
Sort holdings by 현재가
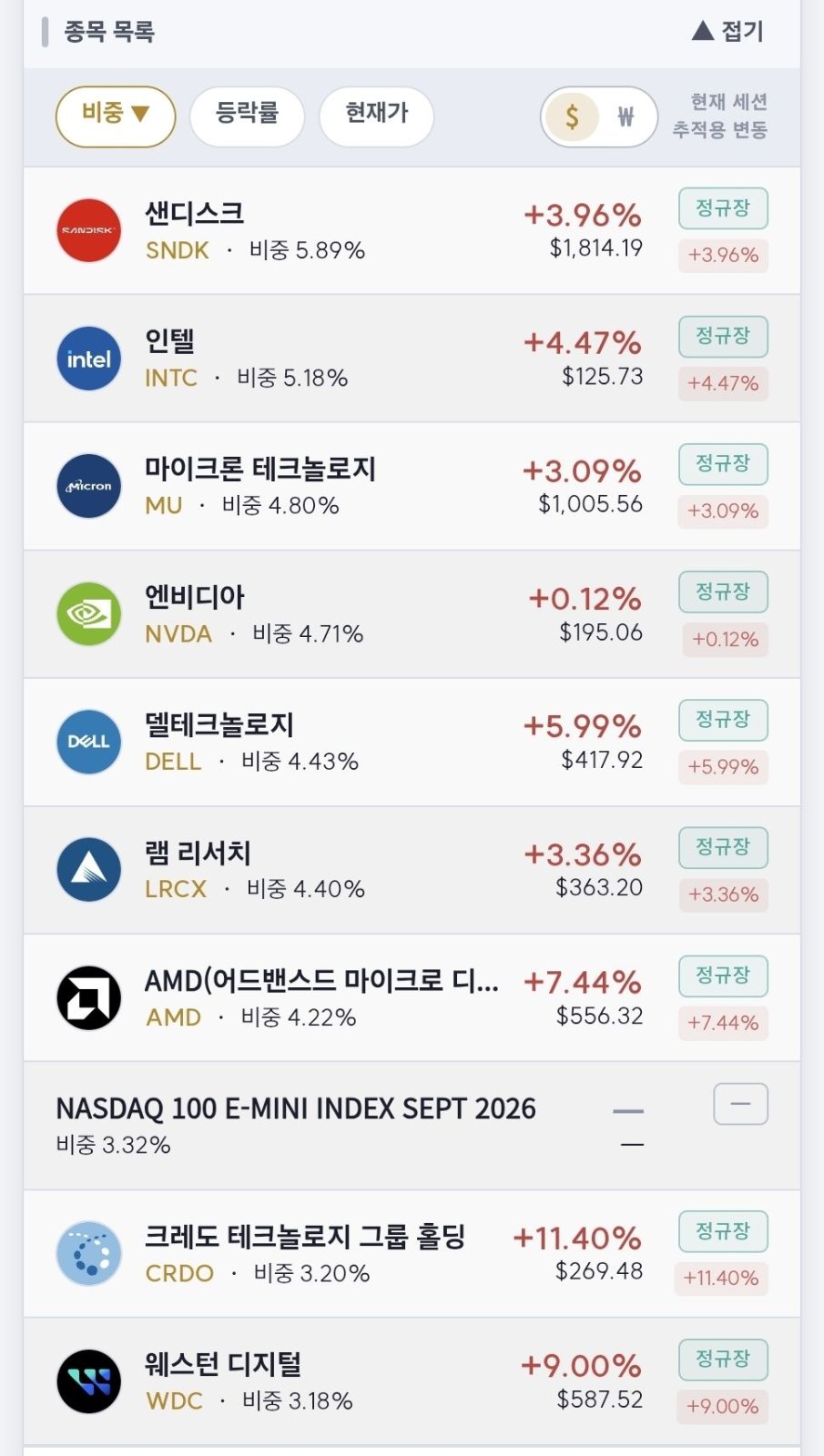point(376,116)
